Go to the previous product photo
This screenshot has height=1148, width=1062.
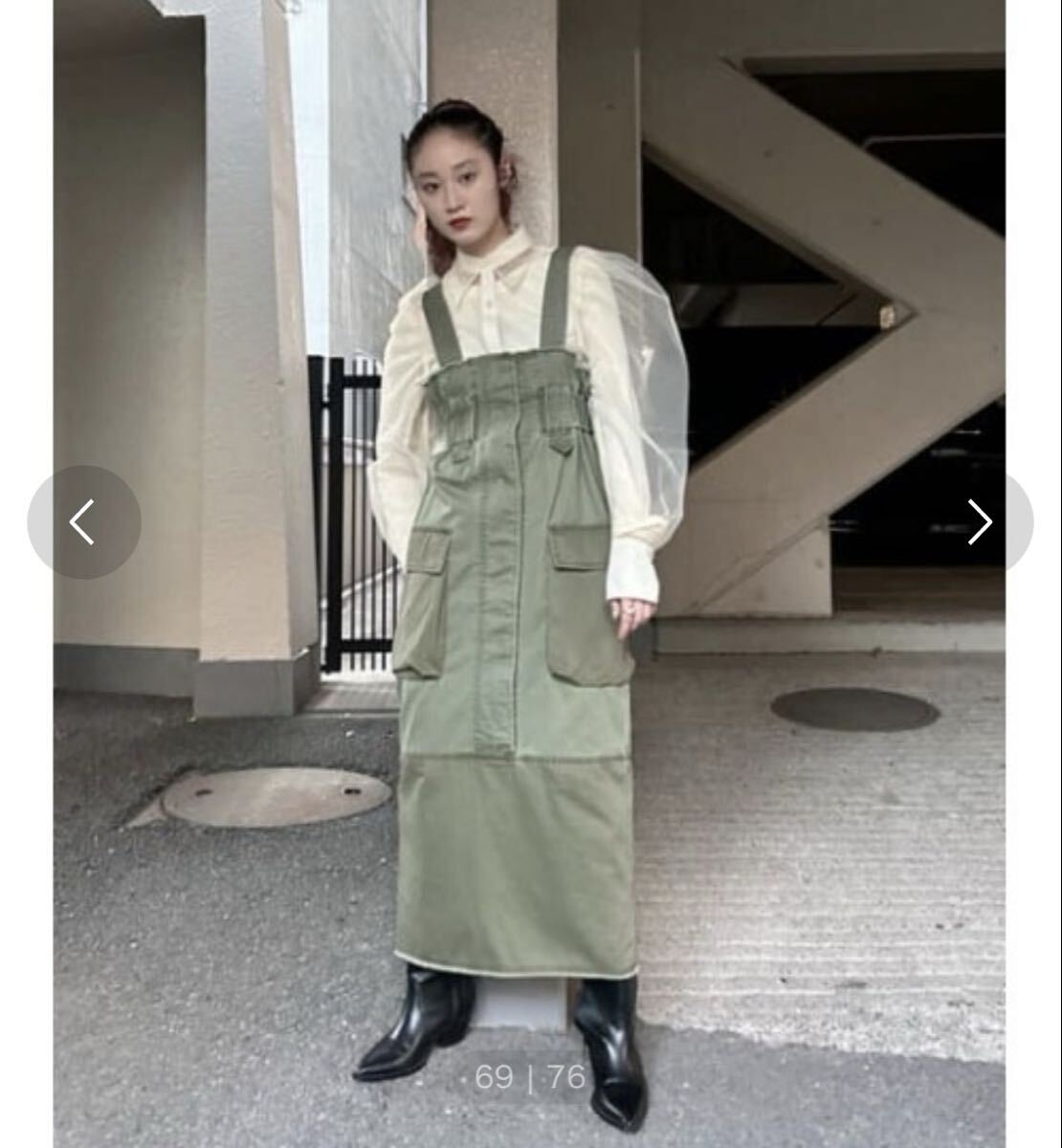coord(83,522)
